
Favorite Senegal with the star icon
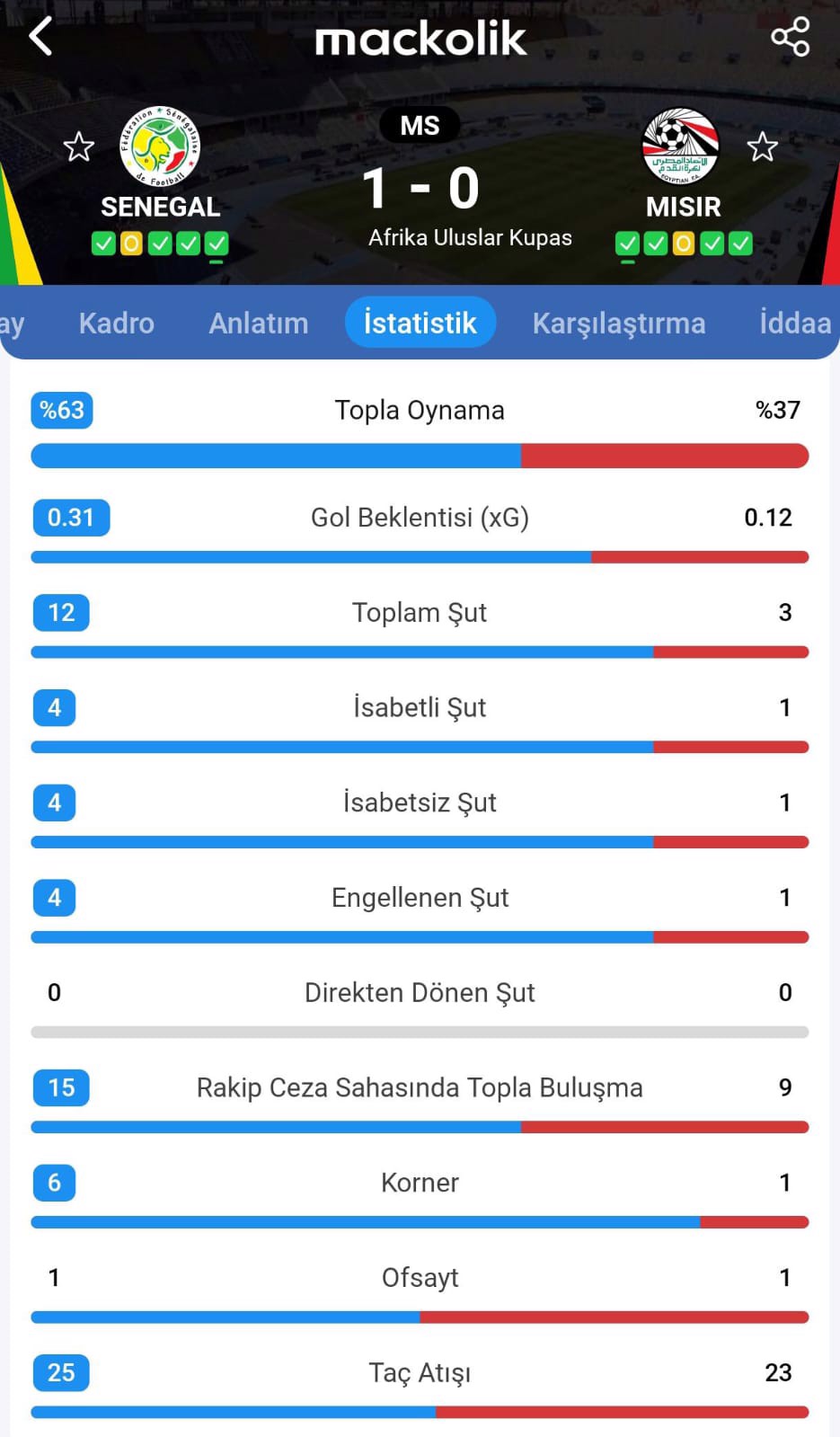79,146
